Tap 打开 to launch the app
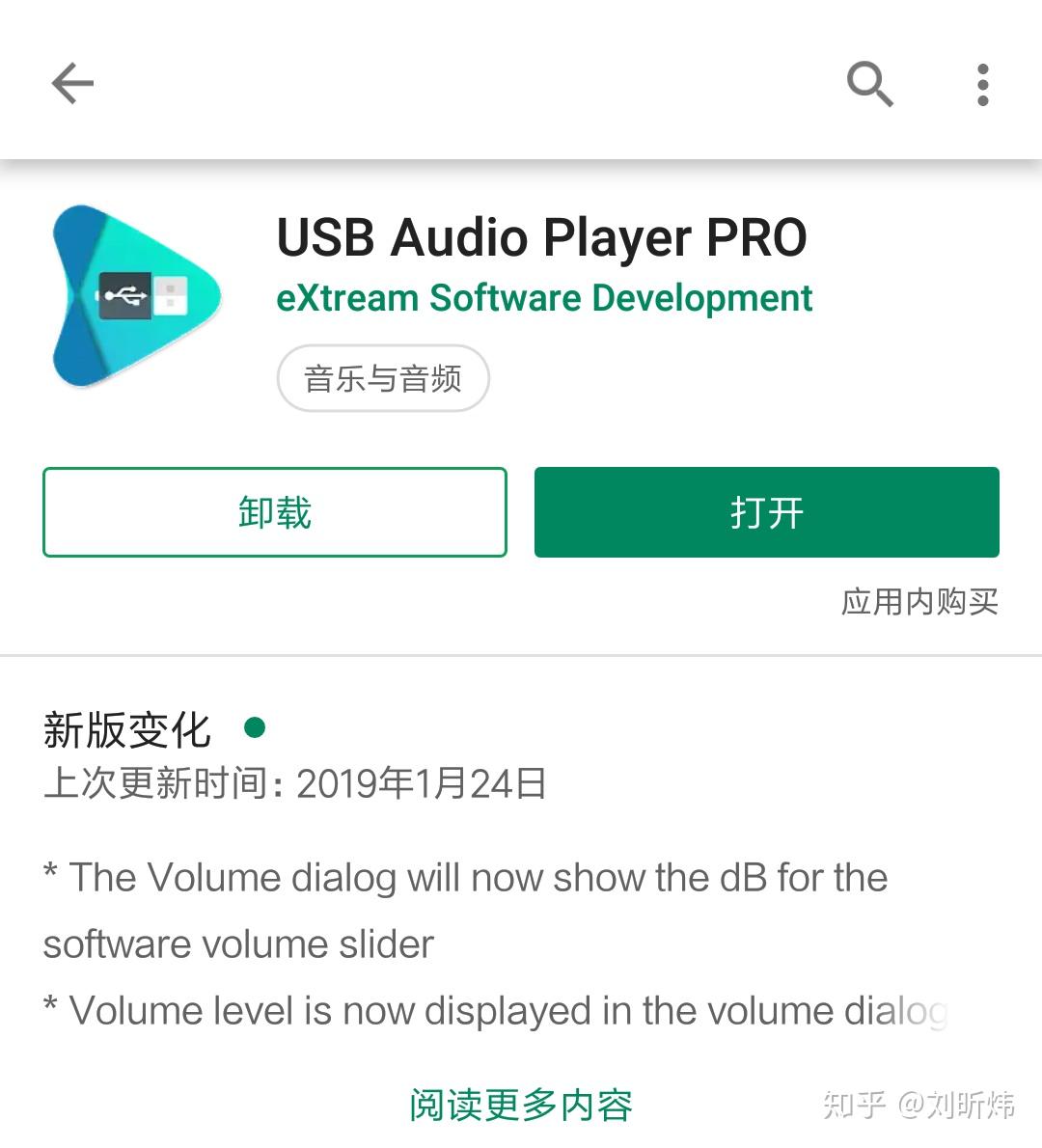The height and width of the screenshot is (1148, 1042). tap(766, 512)
